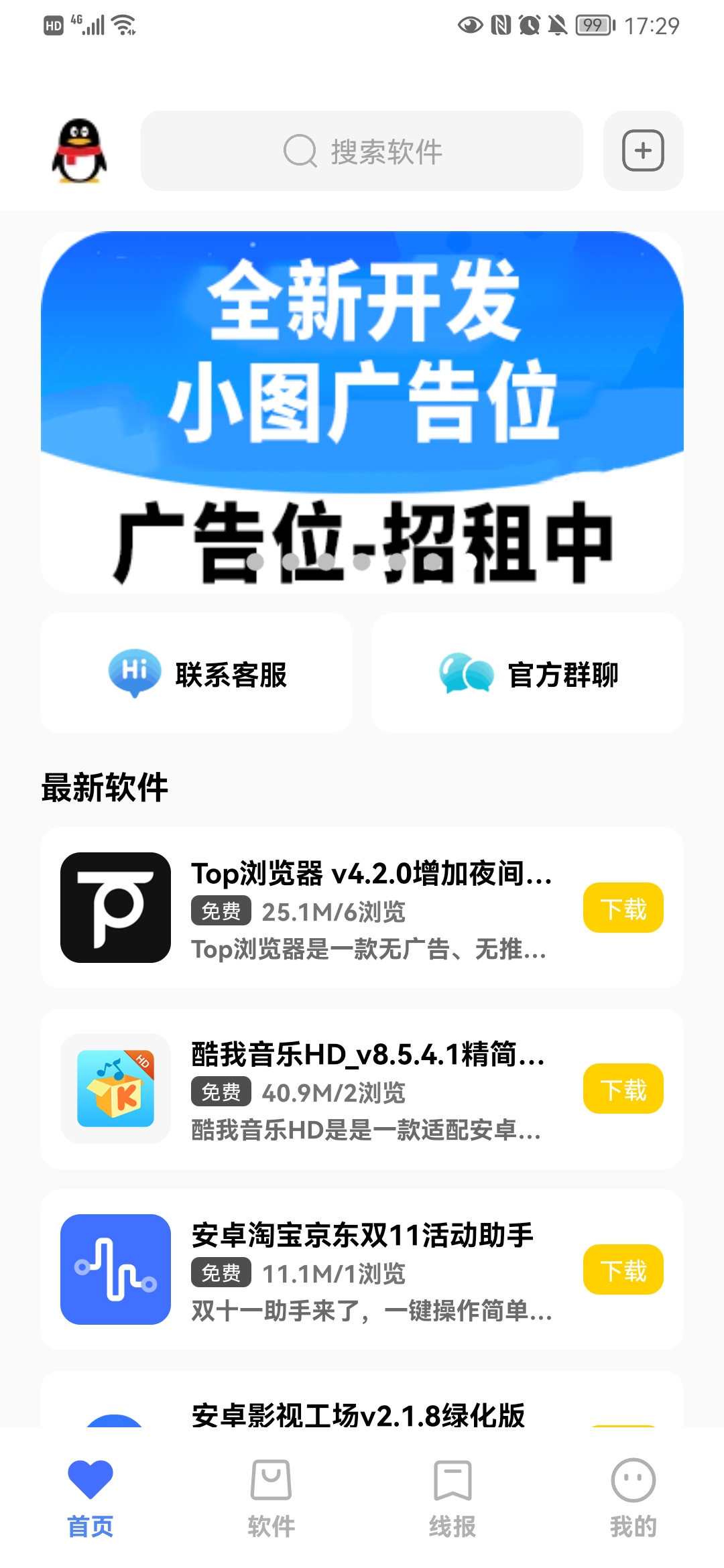Download 酷我音乐HD
724x1568 pixels.
coord(623,1089)
